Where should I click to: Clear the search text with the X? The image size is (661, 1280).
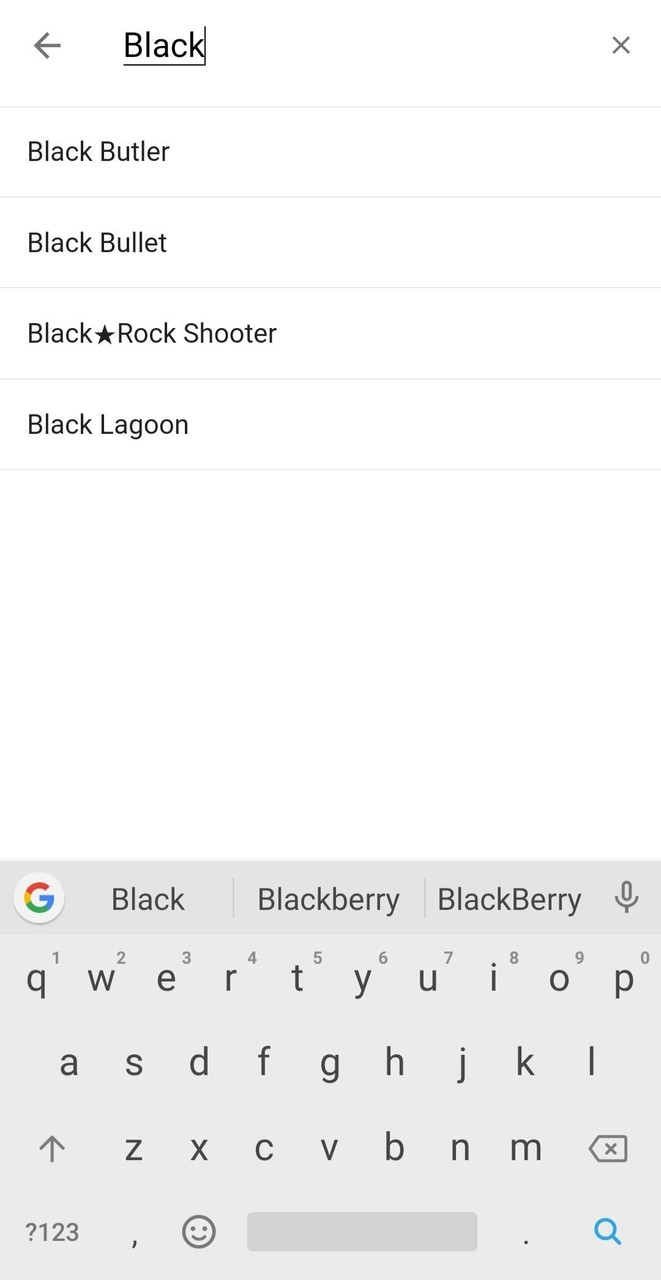coord(620,45)
